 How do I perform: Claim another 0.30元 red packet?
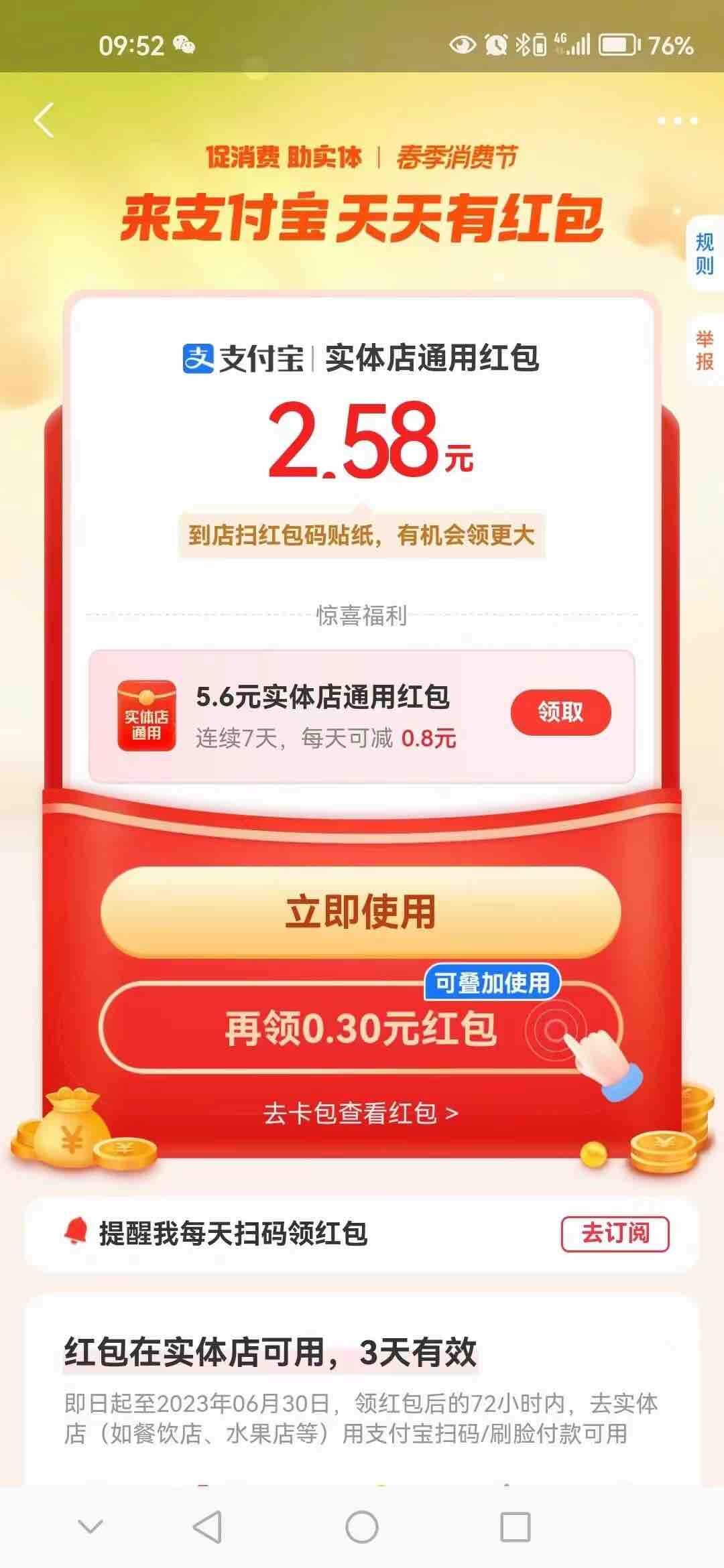tap(361, 1029)
